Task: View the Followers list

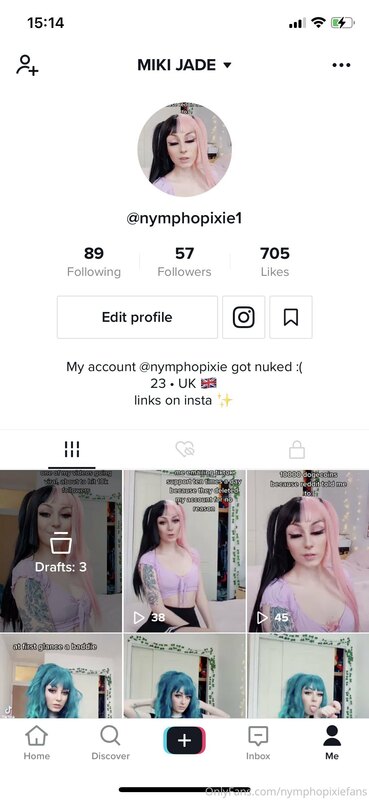Action: [x=184, y=262]
